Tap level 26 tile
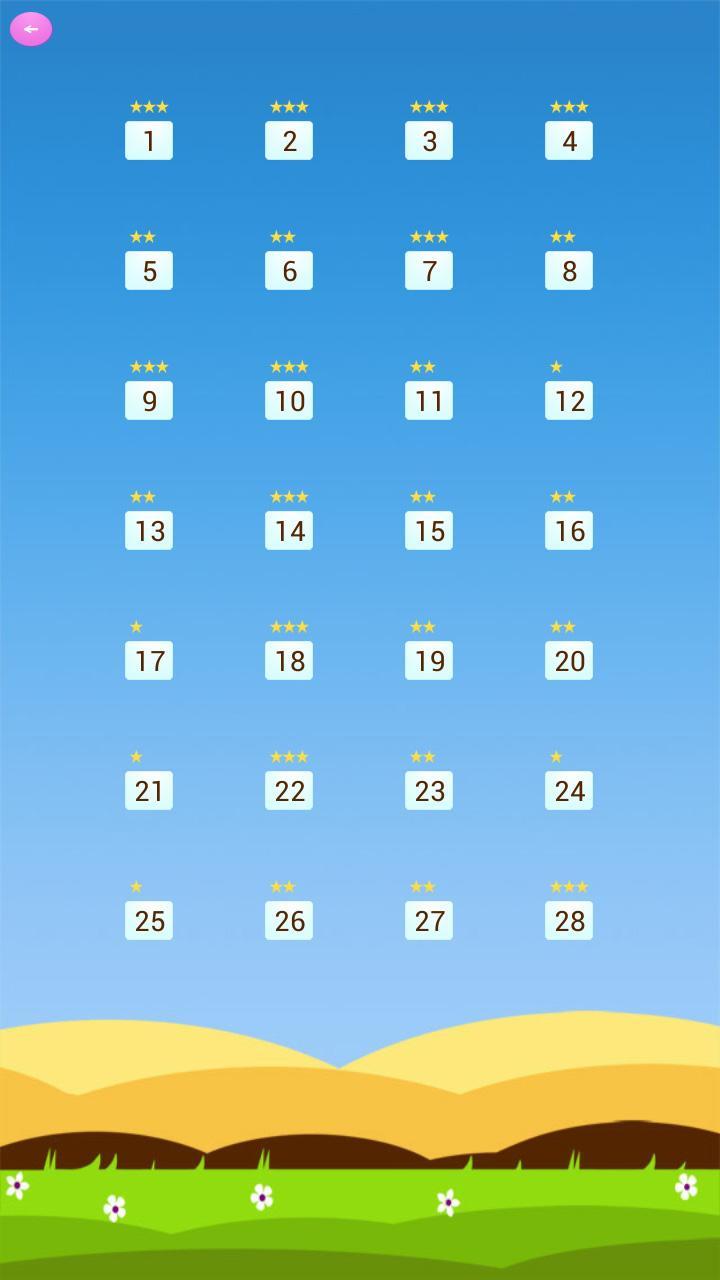Screen dimensions: 720x1280 pyautogui.click(x=289, y=921)
